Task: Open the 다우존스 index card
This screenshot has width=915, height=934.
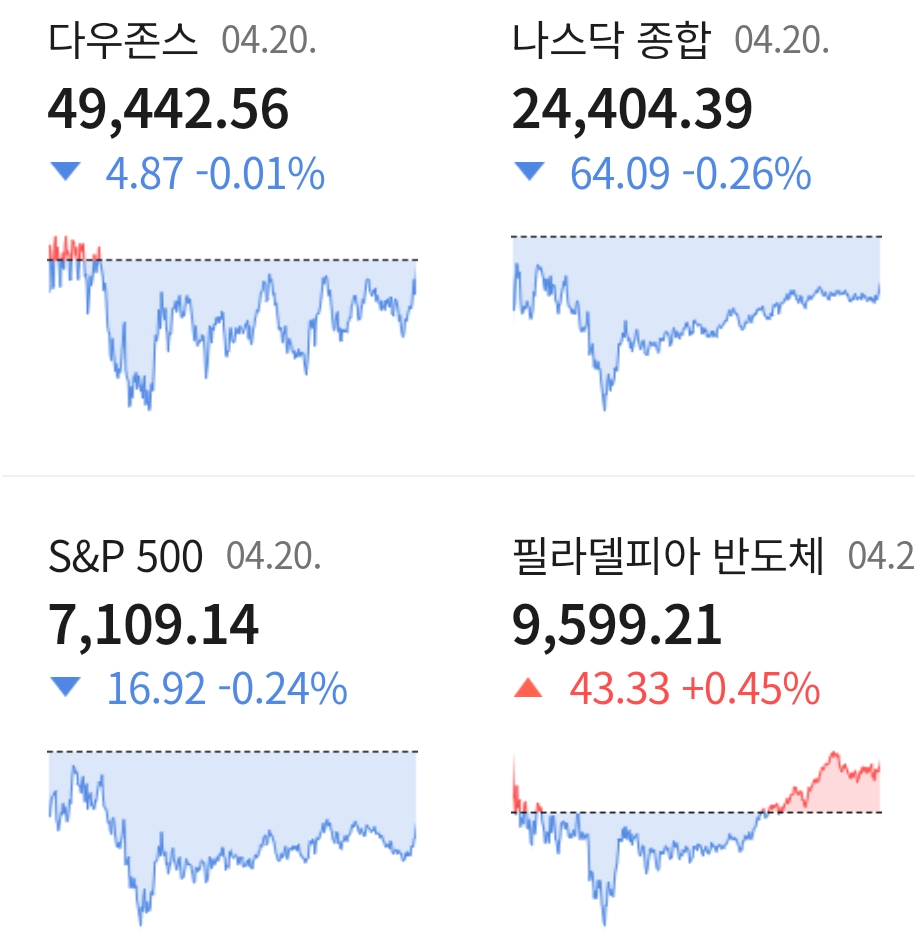Action: coord(230,230)
